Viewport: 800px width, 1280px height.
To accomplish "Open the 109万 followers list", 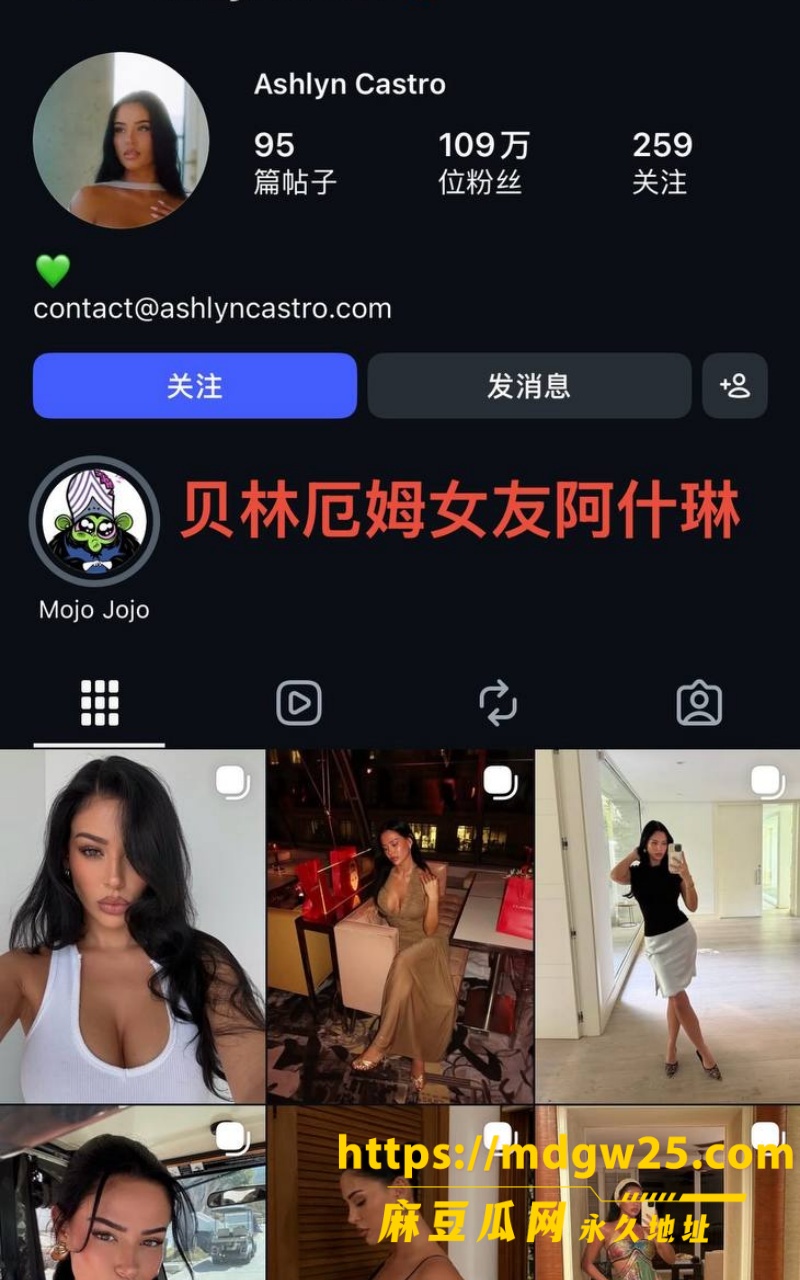I will pyautogui.click(x=484, y=162).
